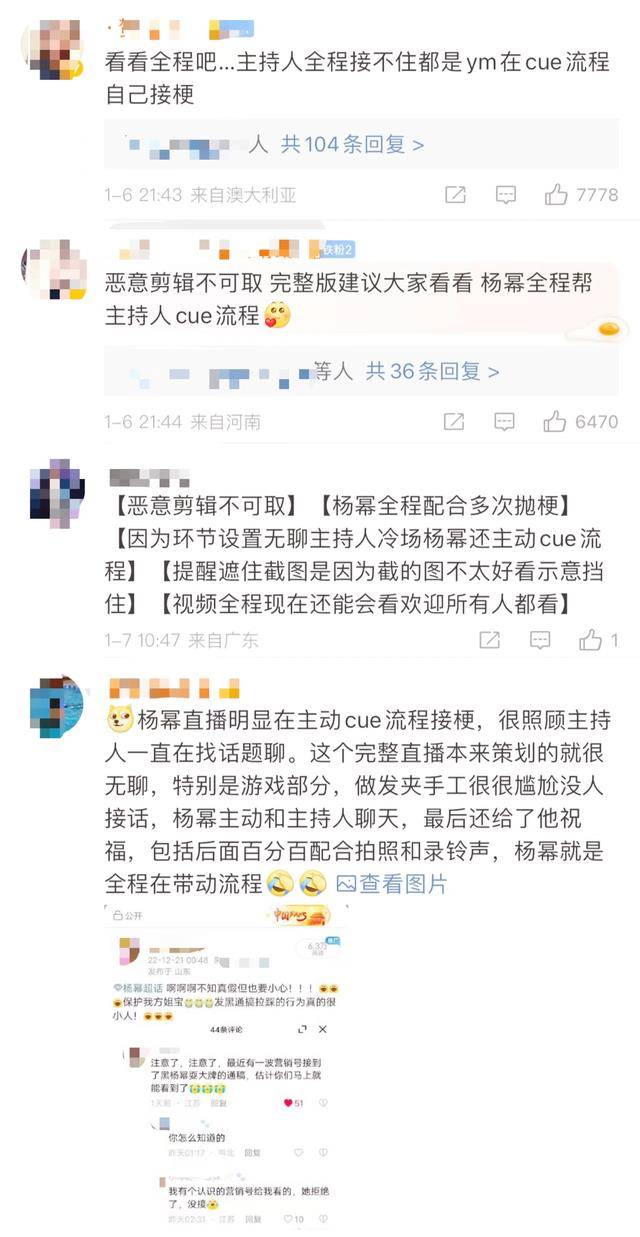The height and width of the screenshot is (1237, 640).
Task: Expand the 共104条回复 reply thread
Action: click(x=352, y=145)
